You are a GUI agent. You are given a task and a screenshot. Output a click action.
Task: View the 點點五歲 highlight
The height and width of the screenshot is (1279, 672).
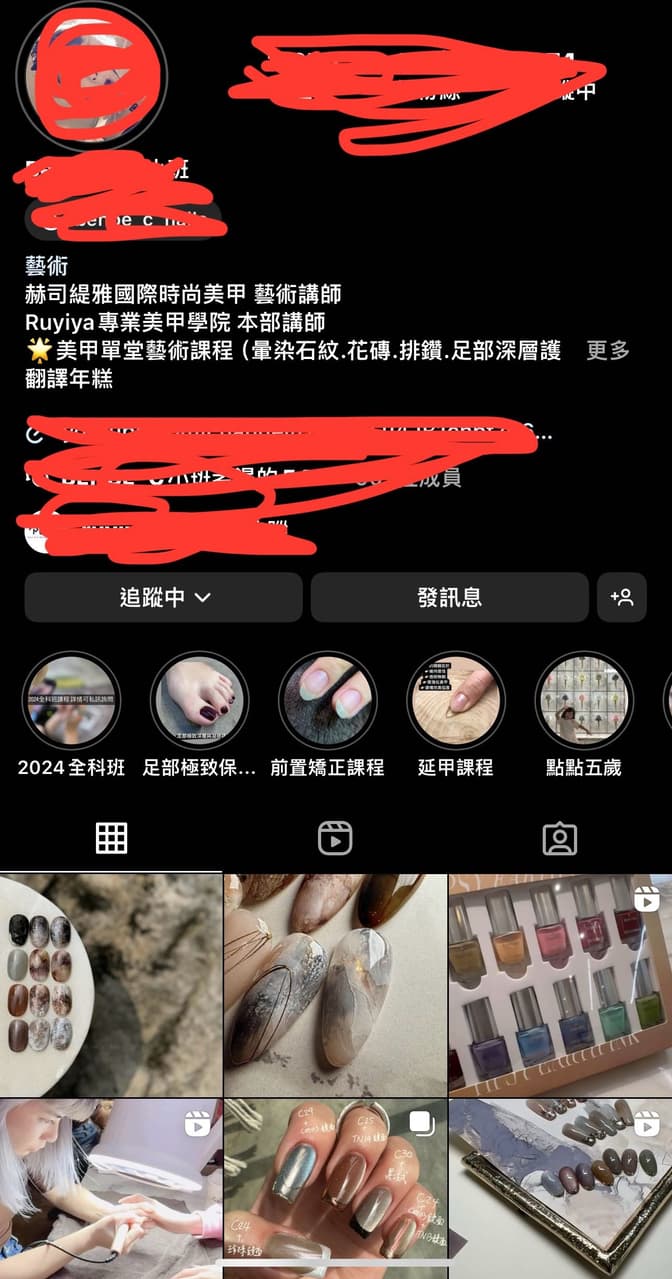click(583, 702)
